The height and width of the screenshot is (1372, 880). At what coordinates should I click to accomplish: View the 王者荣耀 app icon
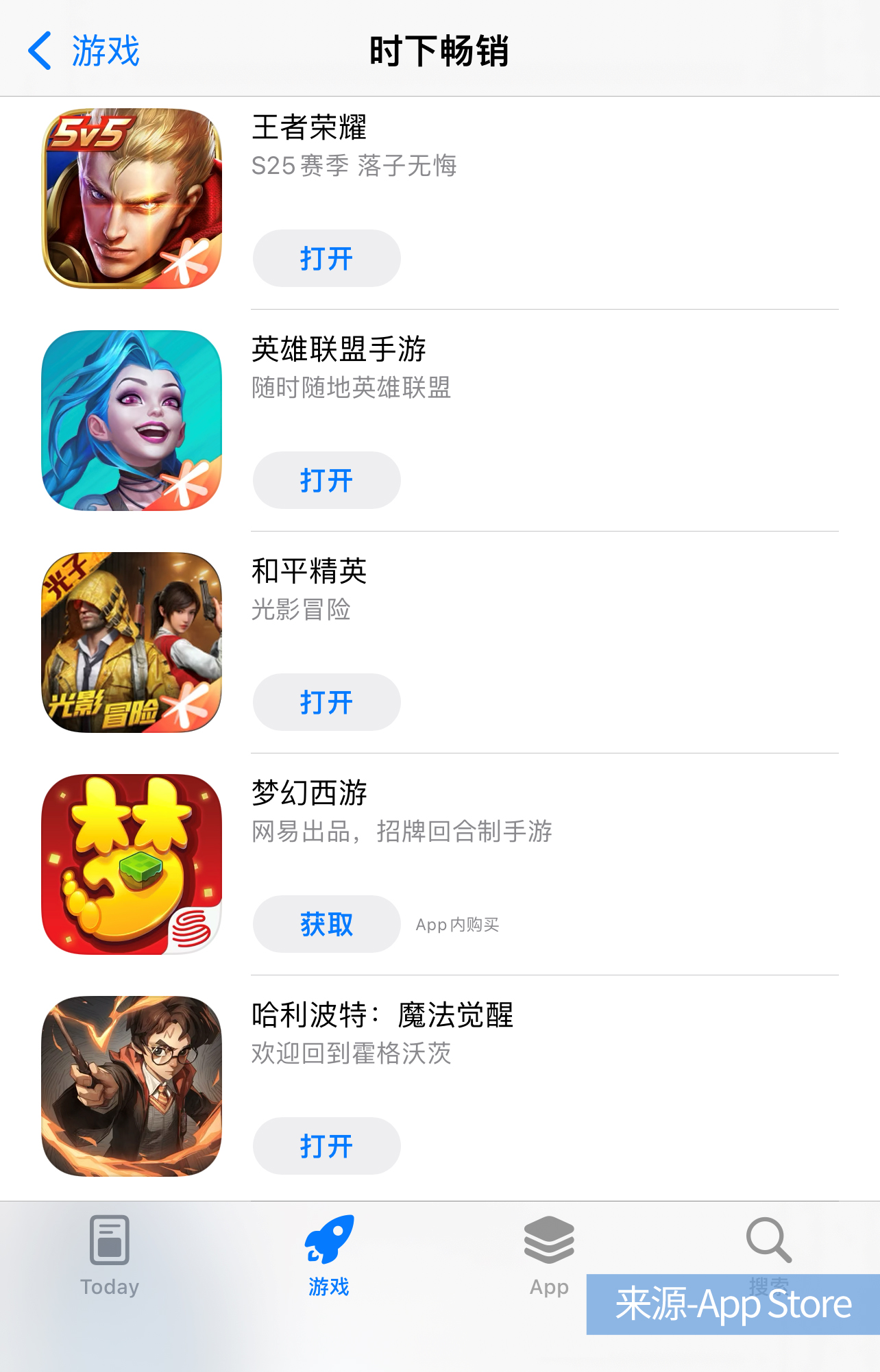(132, 199)
